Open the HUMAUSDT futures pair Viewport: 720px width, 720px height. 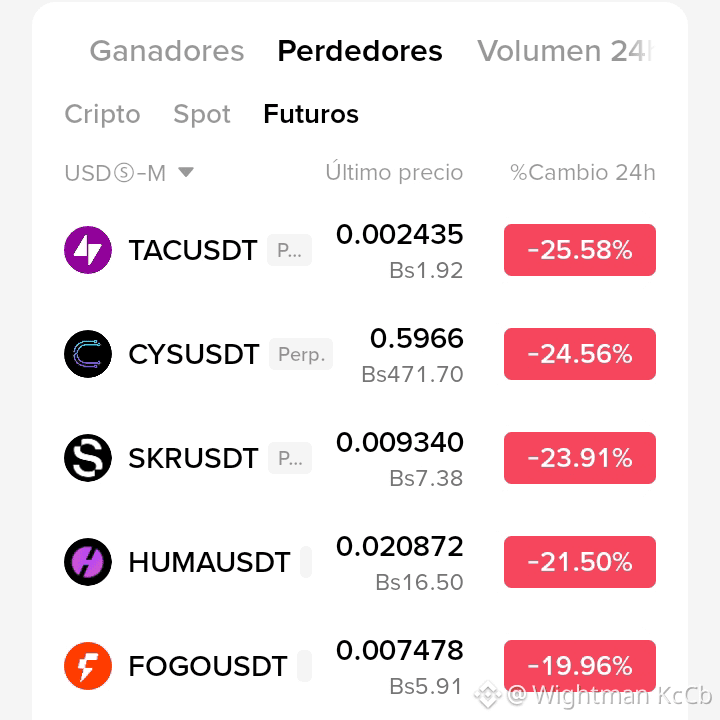360,562
